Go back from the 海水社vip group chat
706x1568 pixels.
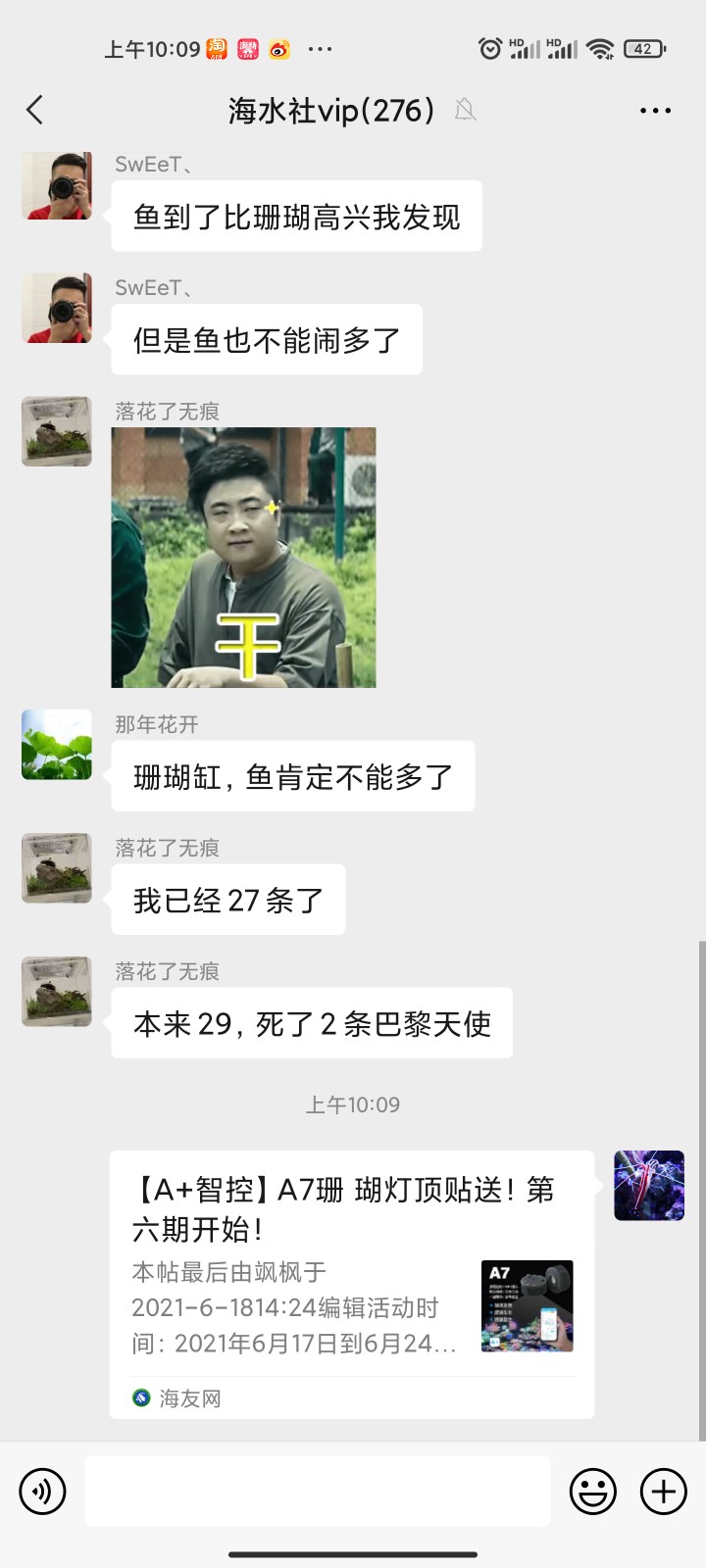[x=35, y=110]
